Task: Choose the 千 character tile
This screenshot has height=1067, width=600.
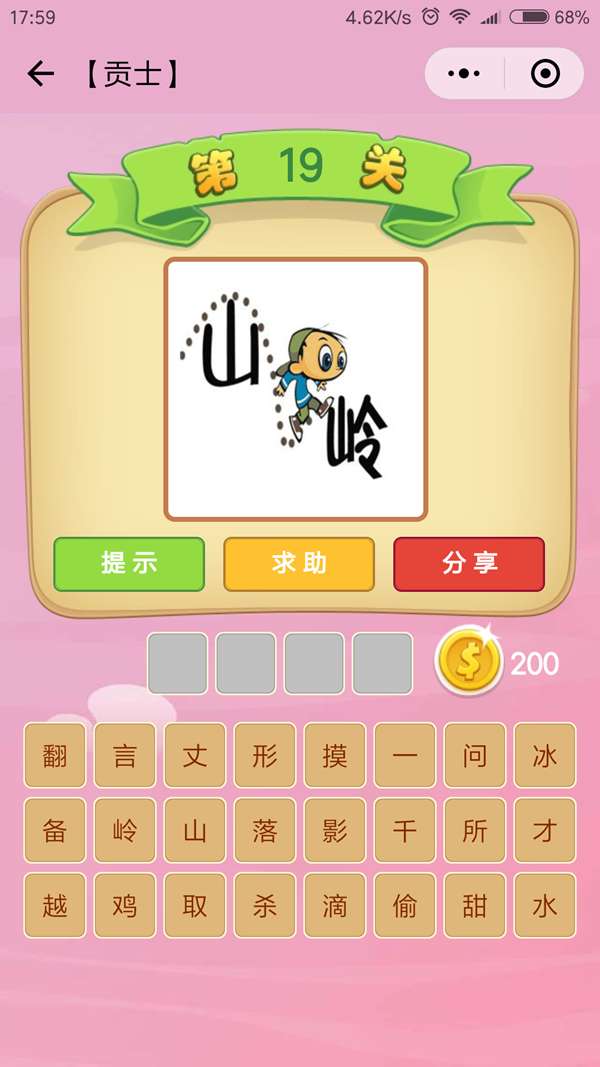Action: 405,830
